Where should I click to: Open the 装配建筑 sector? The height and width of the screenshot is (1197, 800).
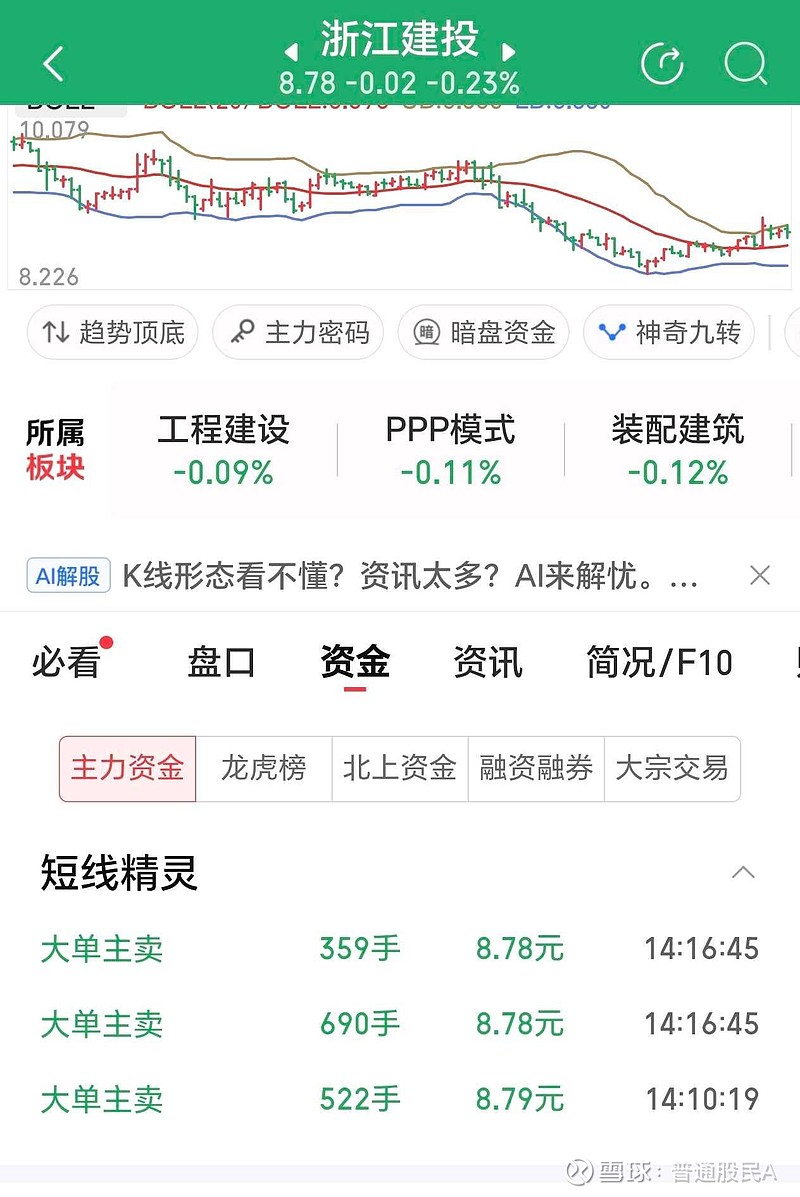(678, 450)
